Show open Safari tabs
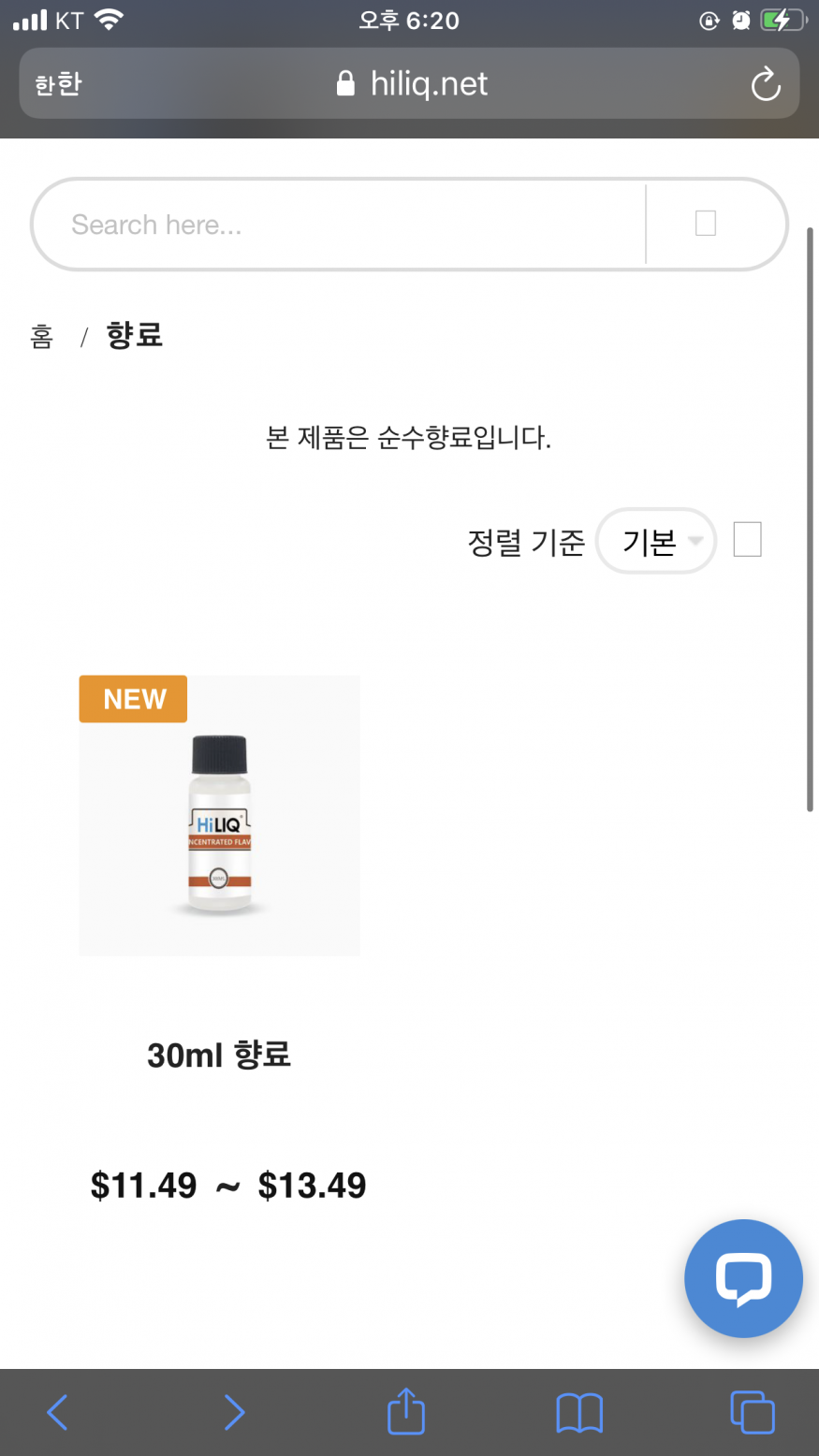 pos(752,1412)
